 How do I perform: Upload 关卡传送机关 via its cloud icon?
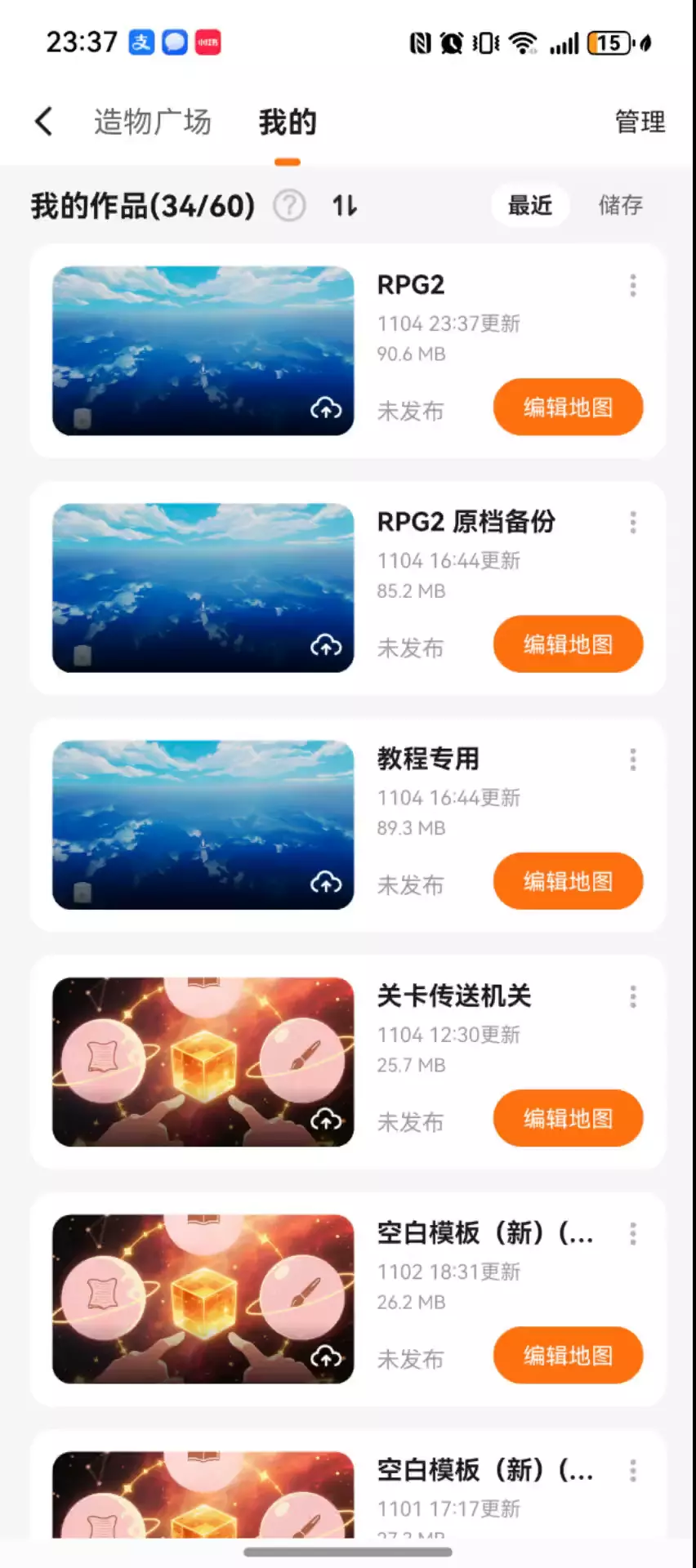click(326, 1120)
